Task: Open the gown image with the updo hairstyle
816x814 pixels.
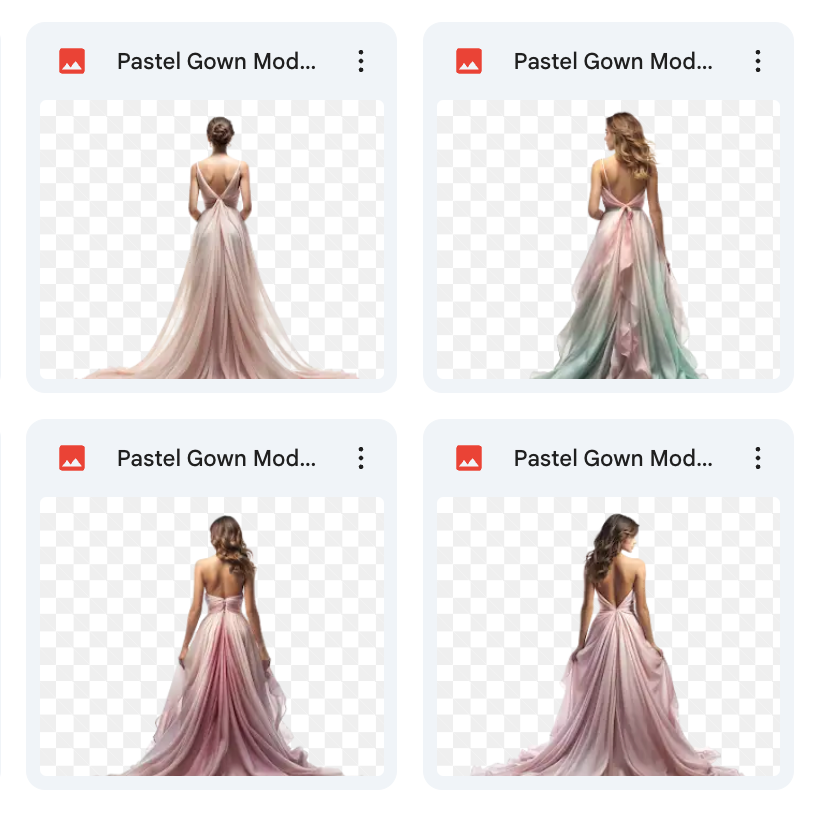Action: (211, 240)
